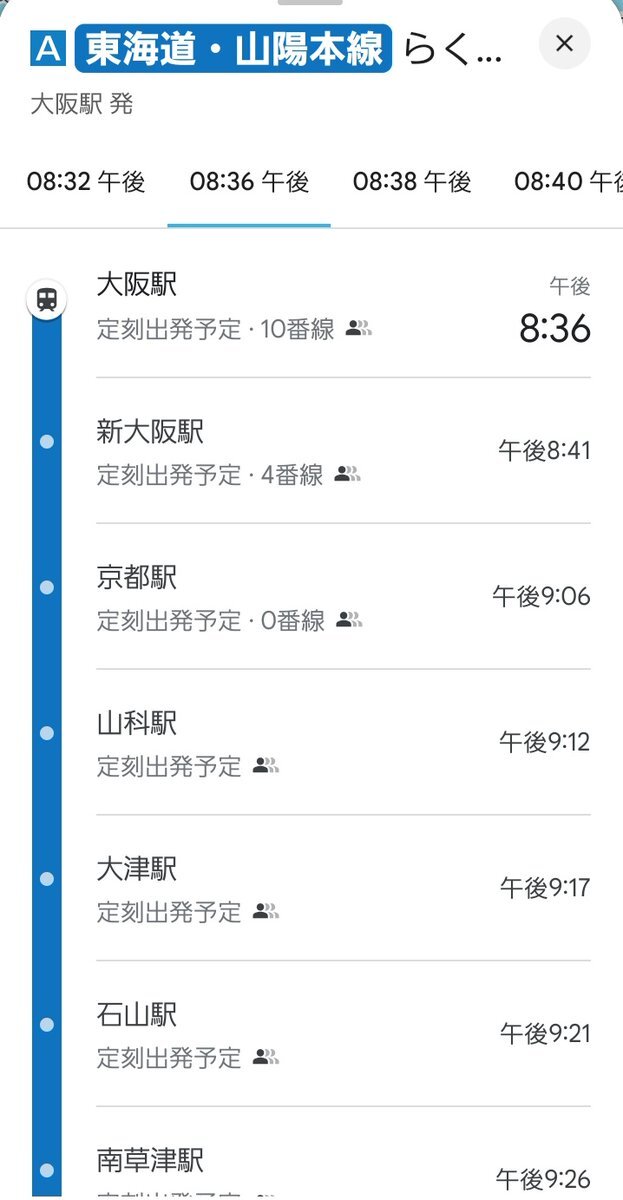View the 京都駅 stop details
Viewport: 623px width, 1200px height.
coord(340,597)
